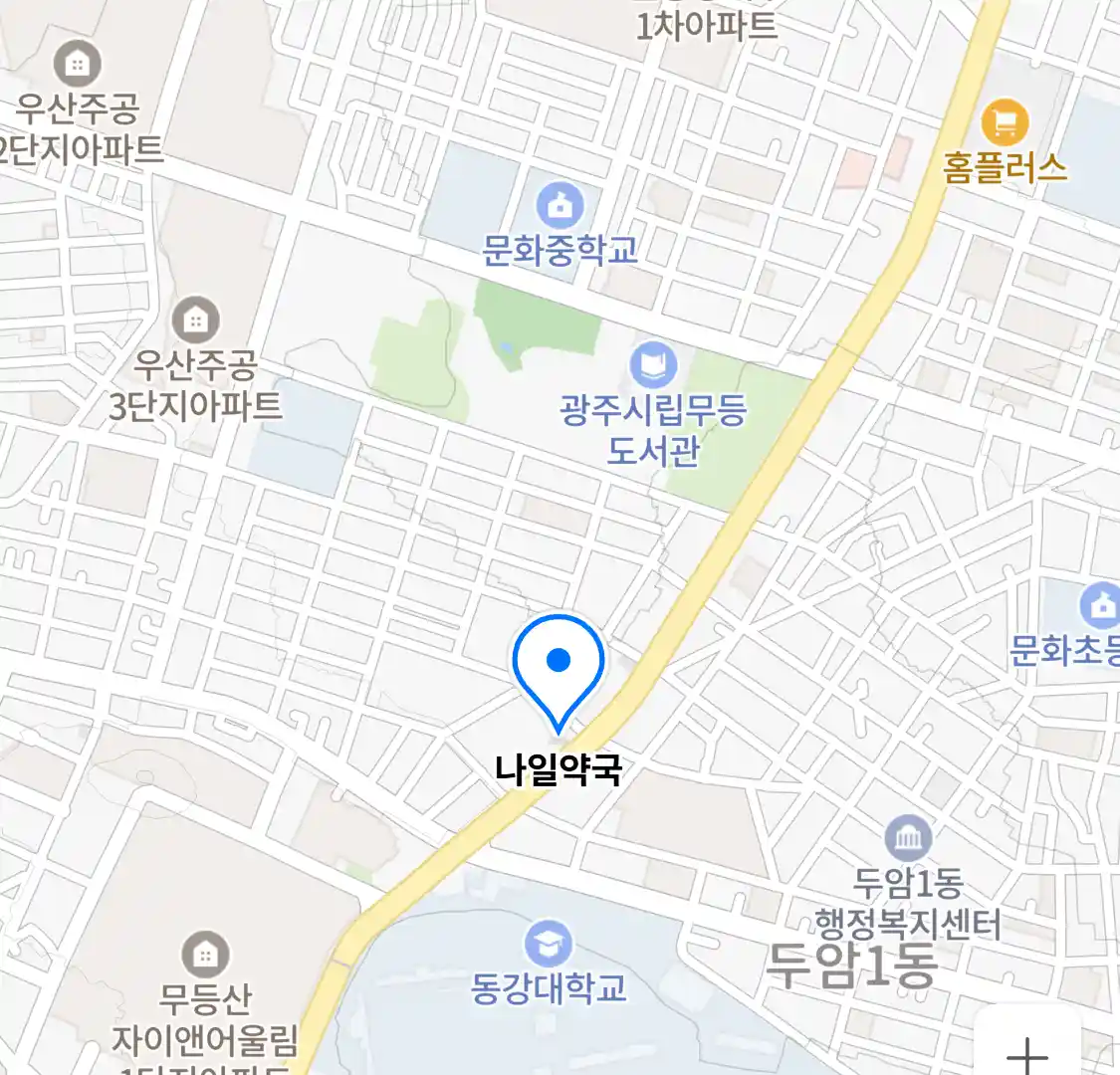Tap 우산주공 3단지아파트 marker
Screen dimensions: 1120x1075
pos(196,321)
